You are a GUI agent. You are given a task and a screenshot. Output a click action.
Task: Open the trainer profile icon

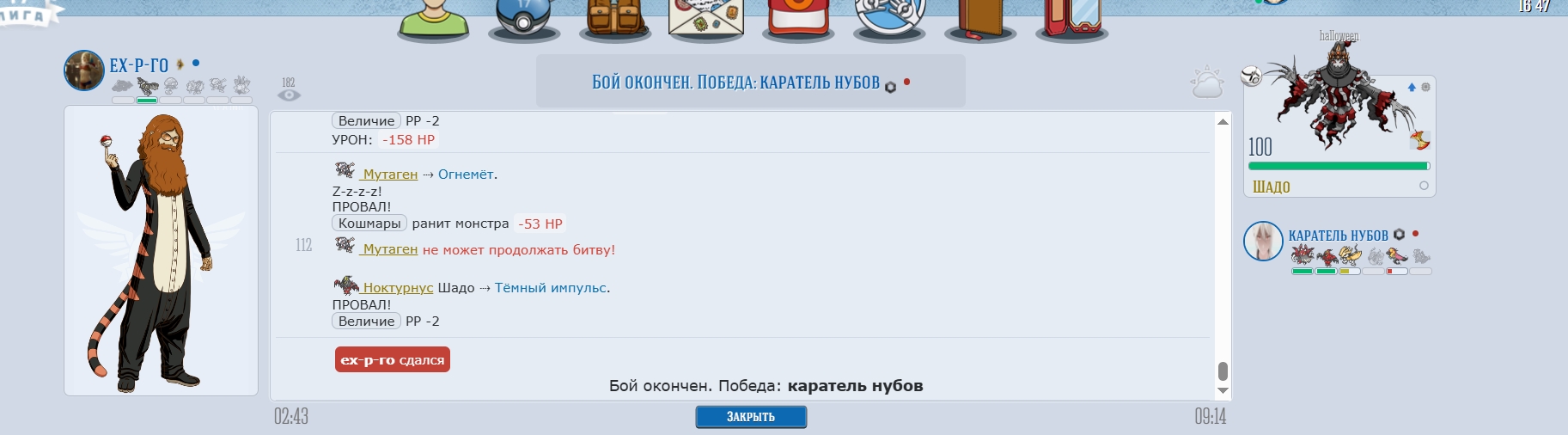pyautogui.click(x=434, y=19)
